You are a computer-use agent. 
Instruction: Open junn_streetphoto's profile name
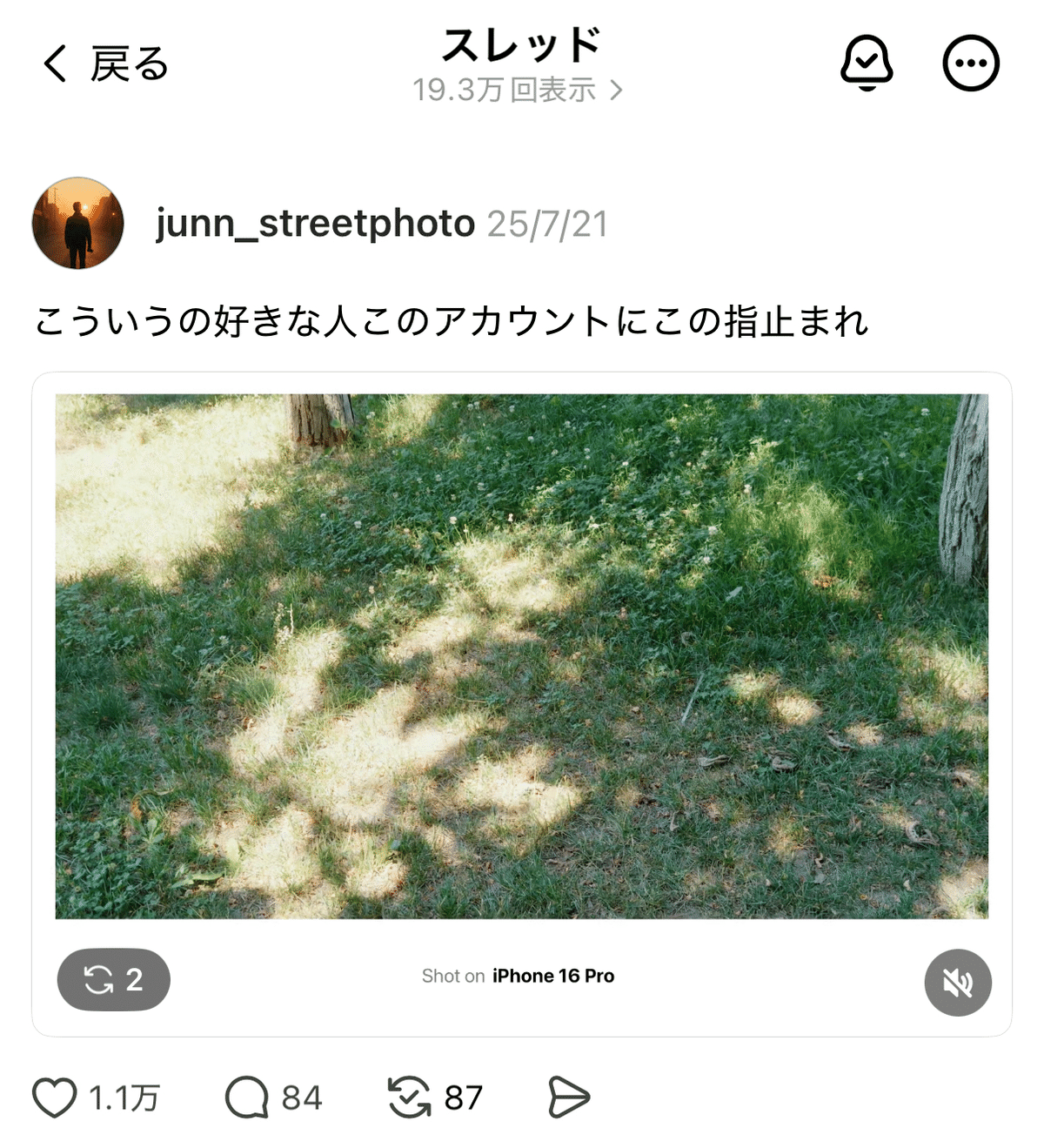pyautogui.click(x=313, y=225)
